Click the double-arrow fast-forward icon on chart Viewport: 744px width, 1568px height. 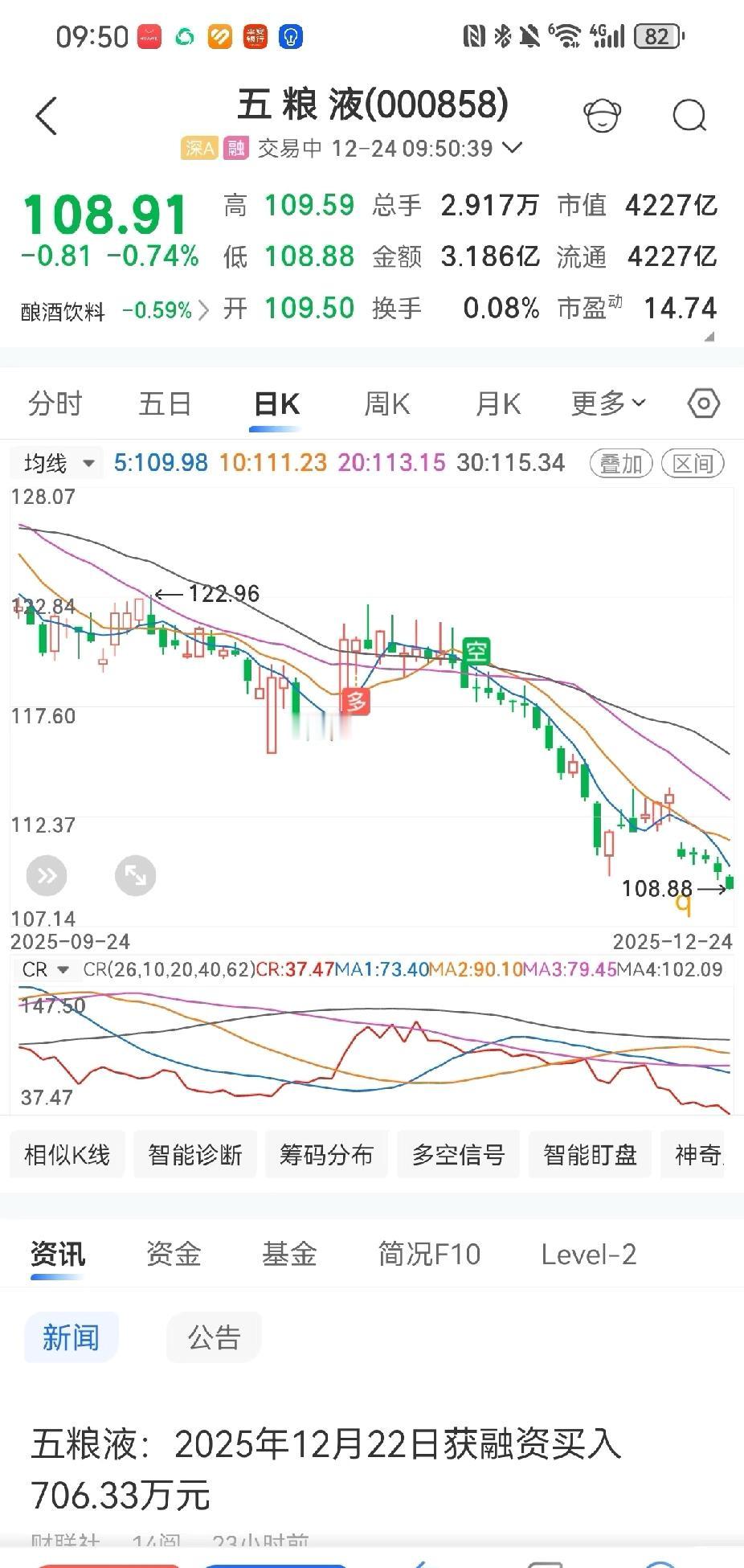[x=46, y=875]
